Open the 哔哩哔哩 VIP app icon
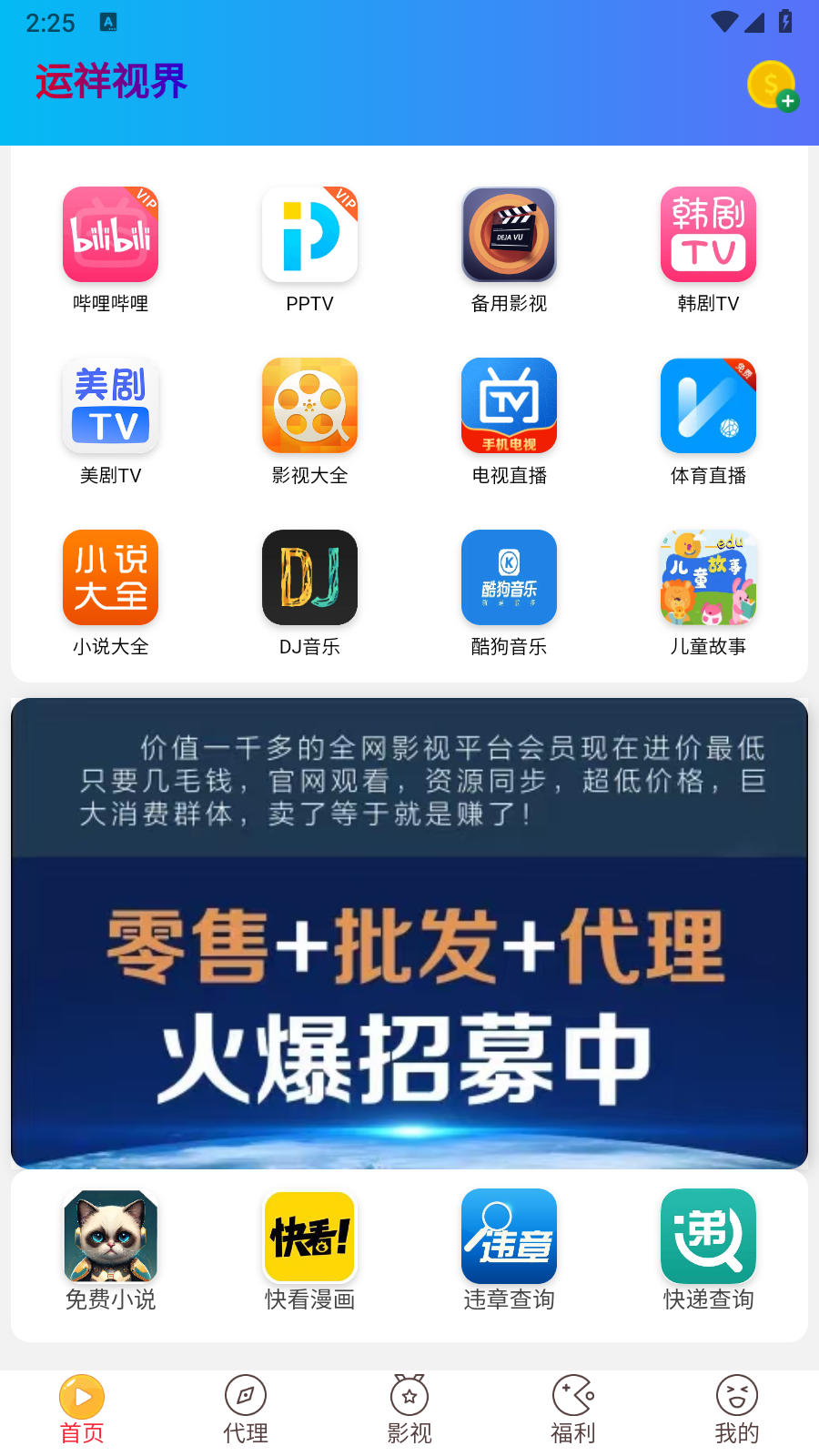The height and width of the screenshot is (1456, 819). (110, 234)
